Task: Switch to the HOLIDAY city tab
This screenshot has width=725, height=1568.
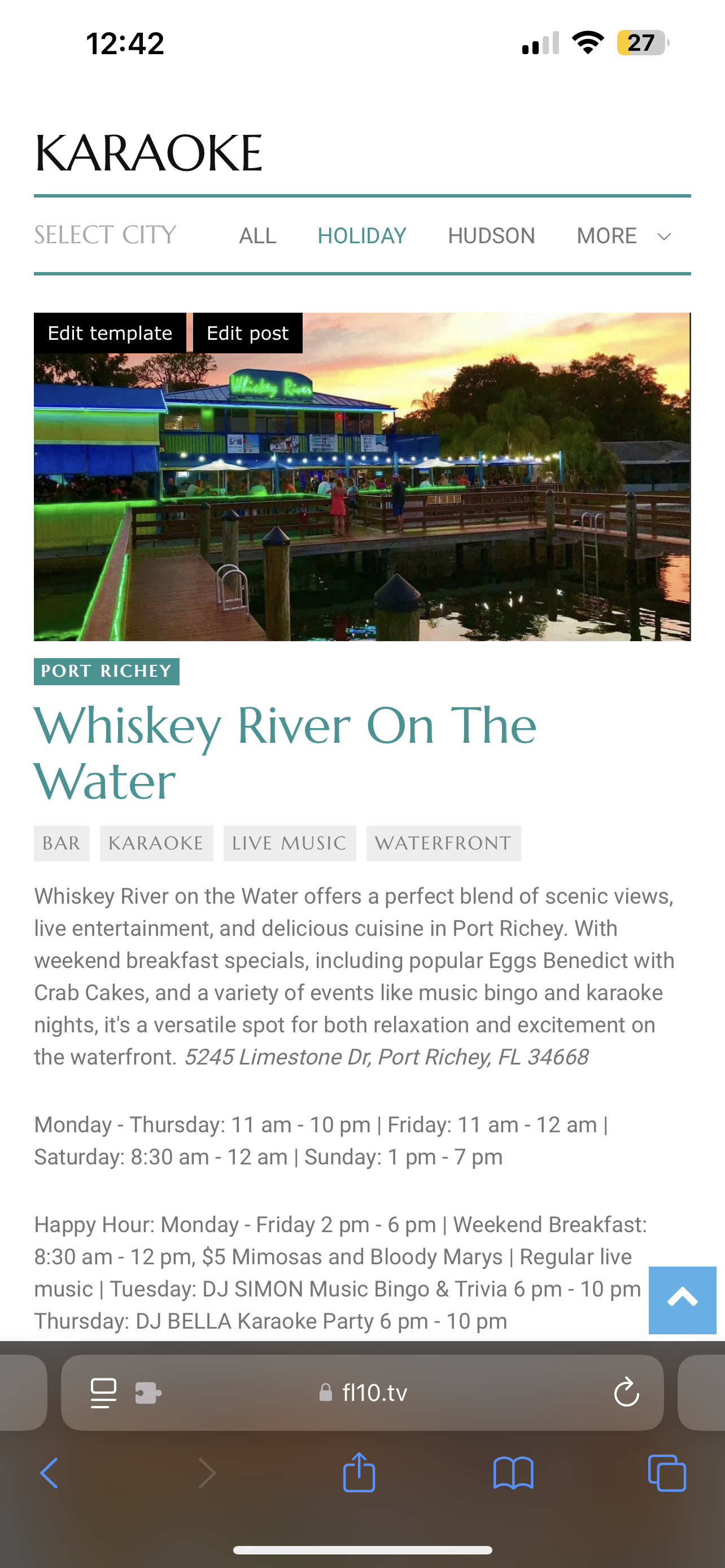Action: 361,235
